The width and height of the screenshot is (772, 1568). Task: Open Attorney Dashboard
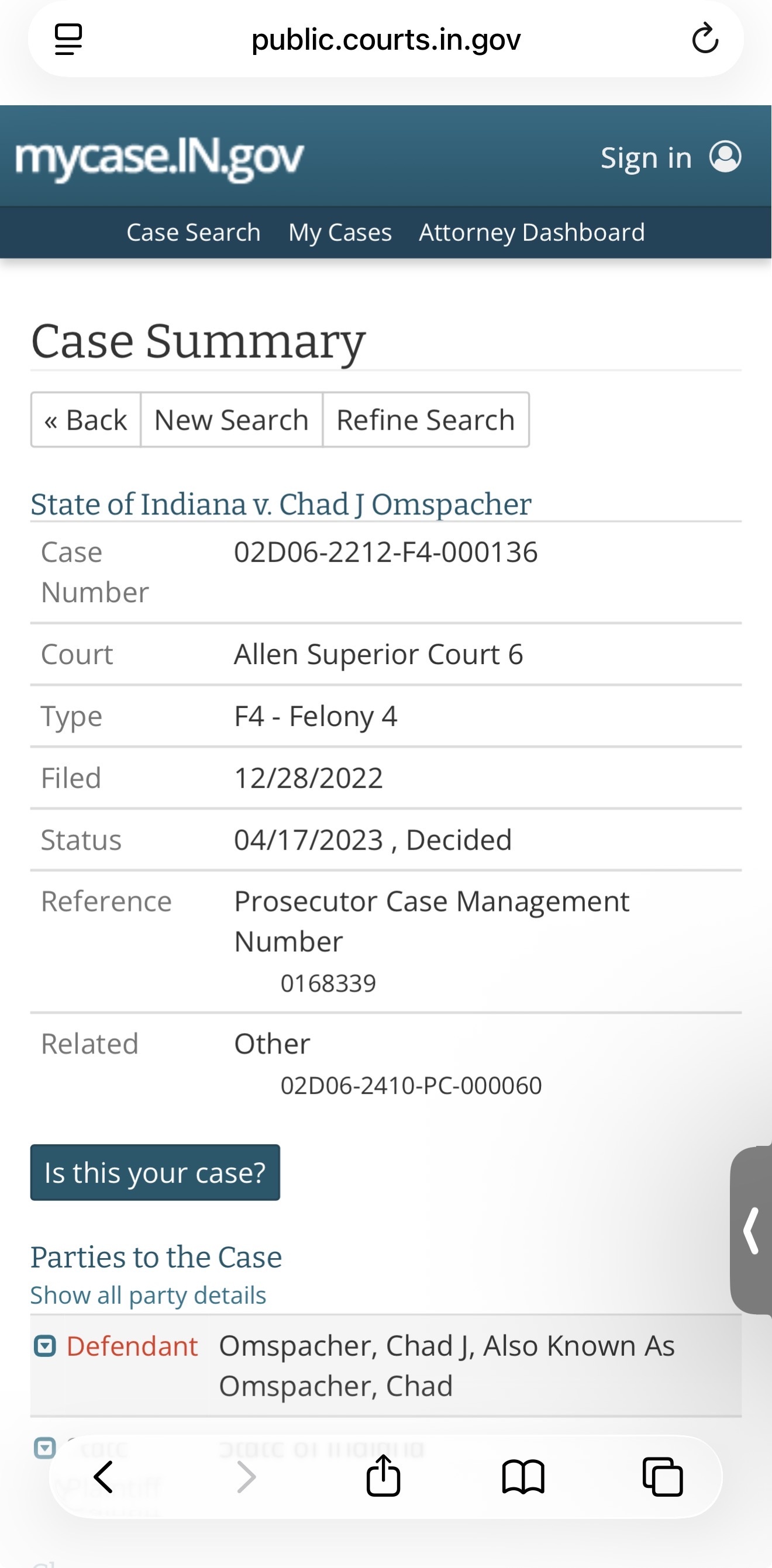coord(532,233)
